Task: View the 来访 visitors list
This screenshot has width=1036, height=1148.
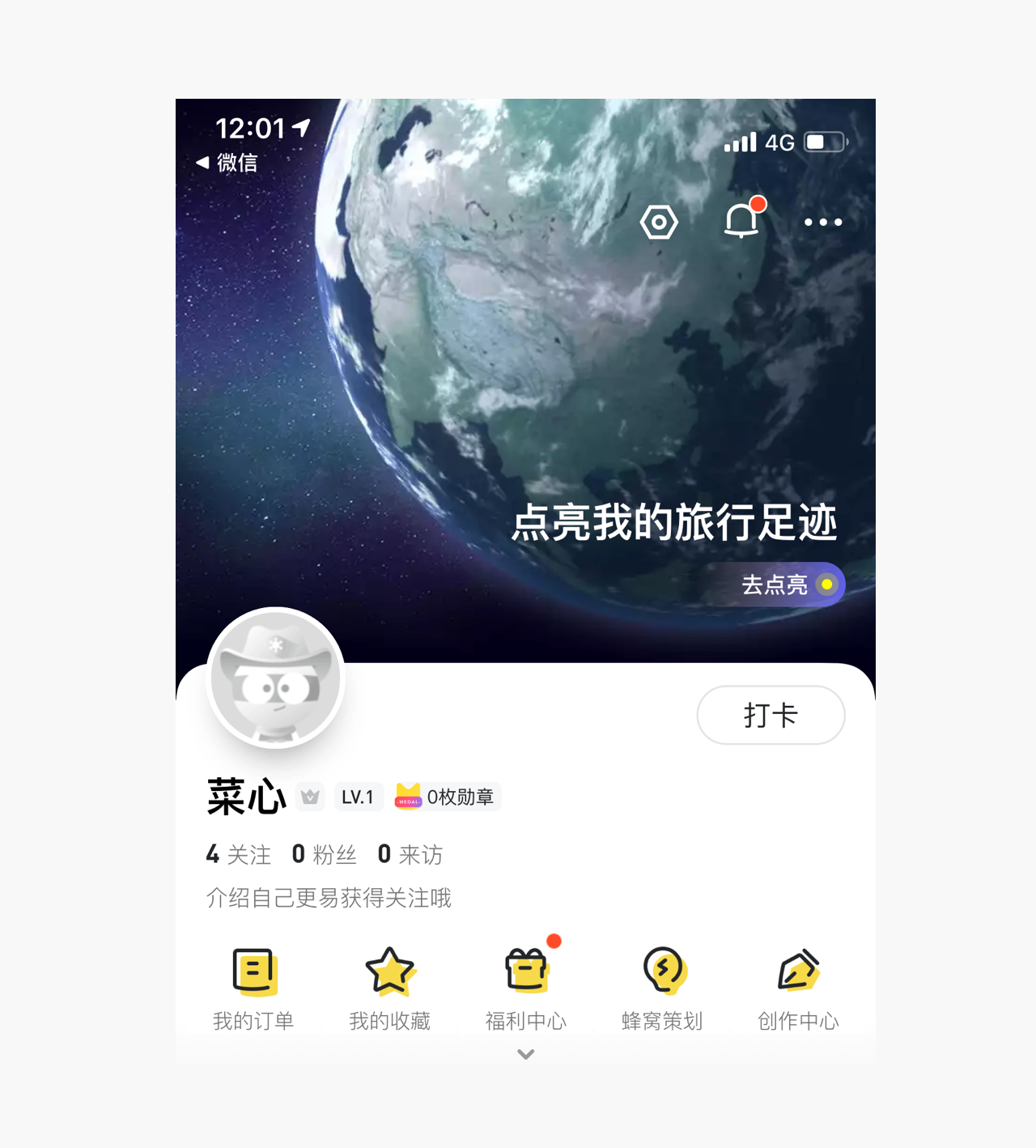Action: pyautogui.click(x=410, y=854)
